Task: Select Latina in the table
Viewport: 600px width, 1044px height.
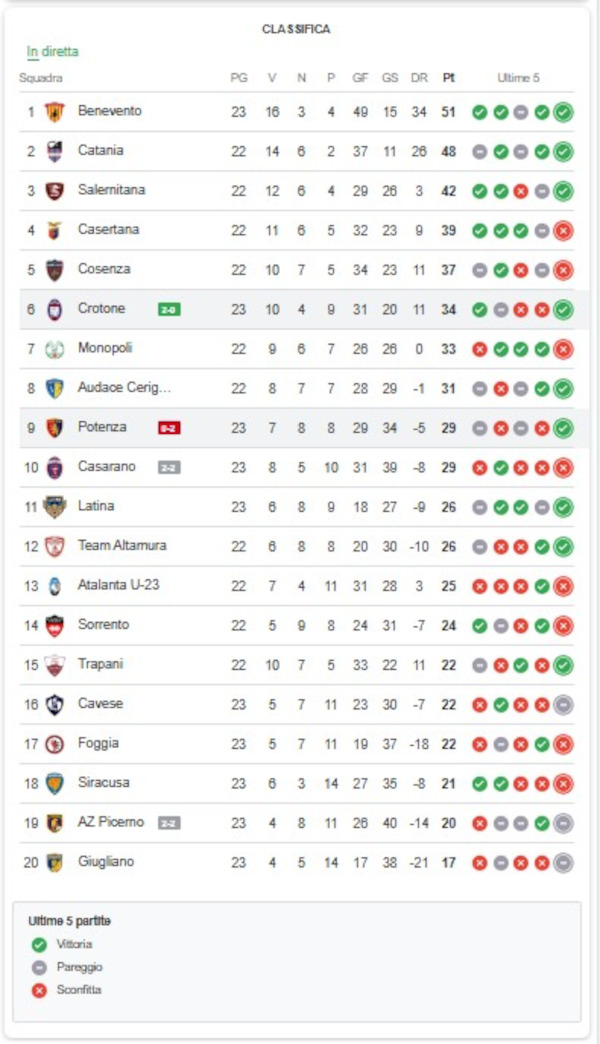Action: (96, 506)
